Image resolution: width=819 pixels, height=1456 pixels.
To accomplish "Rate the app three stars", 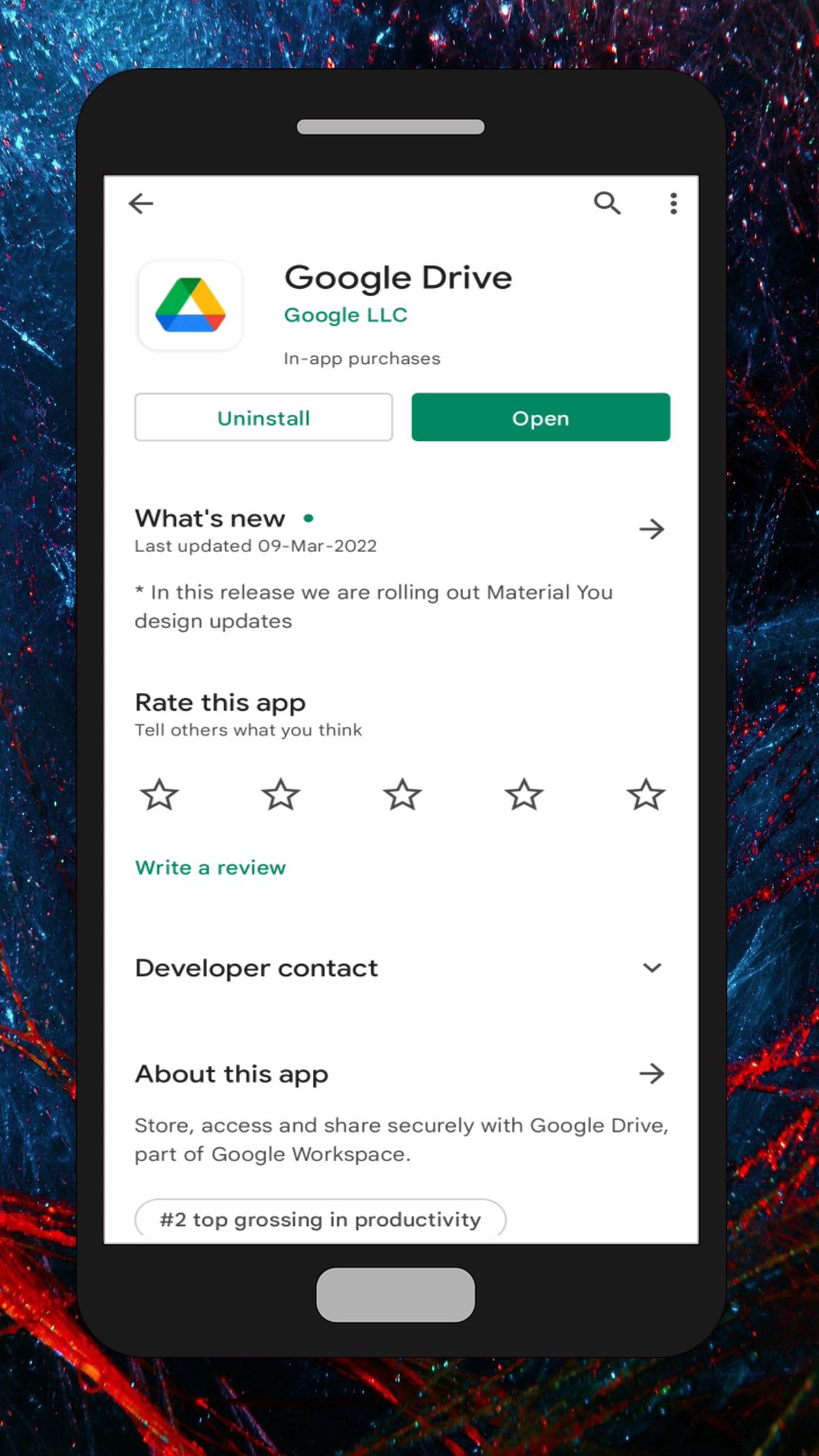I will [402, 795].
